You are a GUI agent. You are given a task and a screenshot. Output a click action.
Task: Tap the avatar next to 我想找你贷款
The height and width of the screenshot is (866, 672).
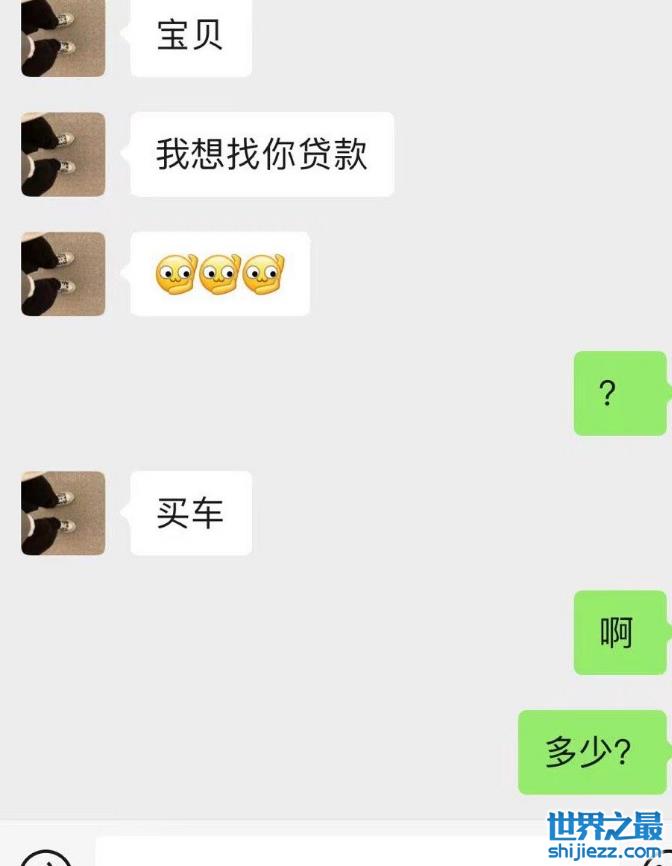coord(62,154)
